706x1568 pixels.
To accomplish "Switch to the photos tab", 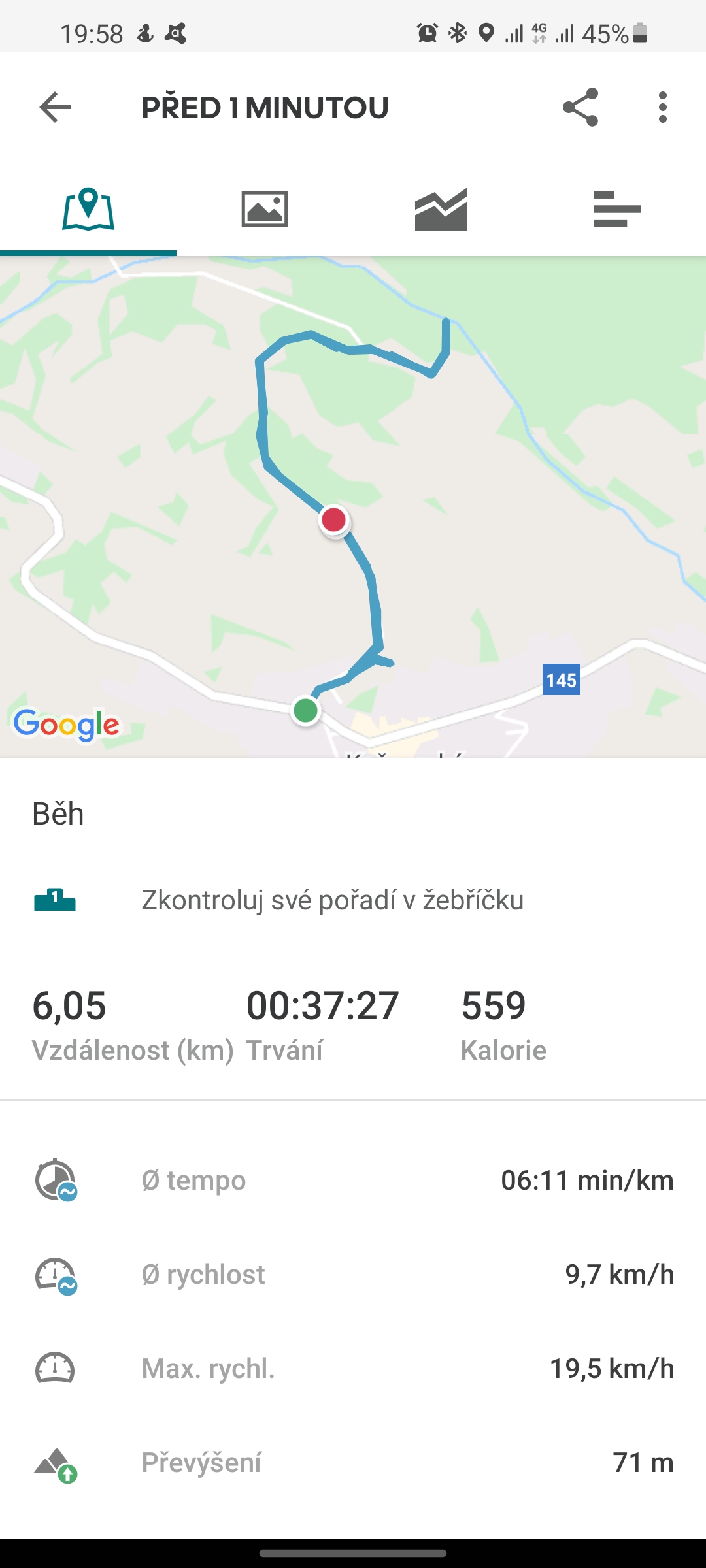I will [x=265, y=209].
